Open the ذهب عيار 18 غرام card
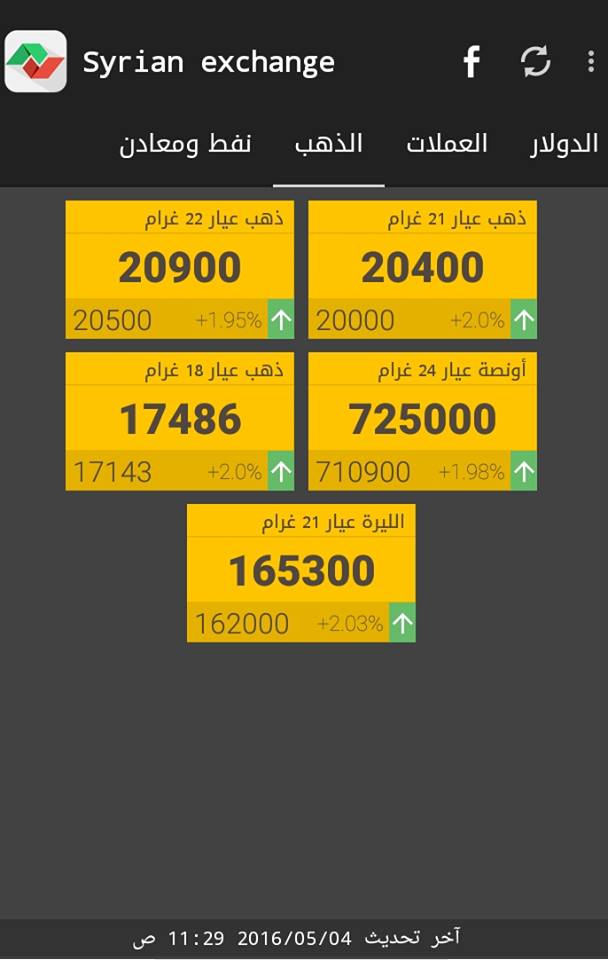The width and height of the screenshot is (608, 960). 180,421
